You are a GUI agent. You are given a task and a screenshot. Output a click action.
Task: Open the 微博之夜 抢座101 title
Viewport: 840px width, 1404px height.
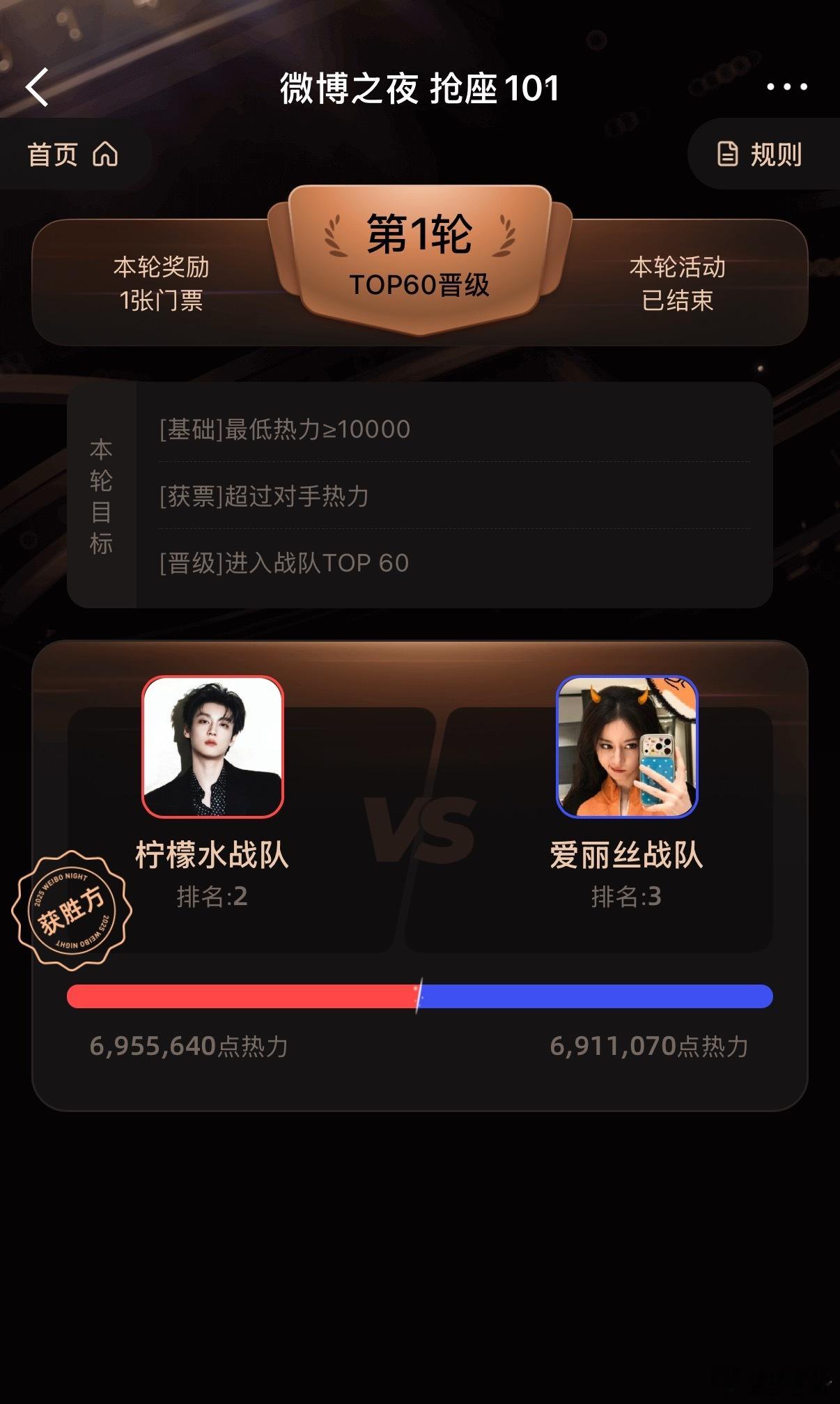(x=419, y=88)
